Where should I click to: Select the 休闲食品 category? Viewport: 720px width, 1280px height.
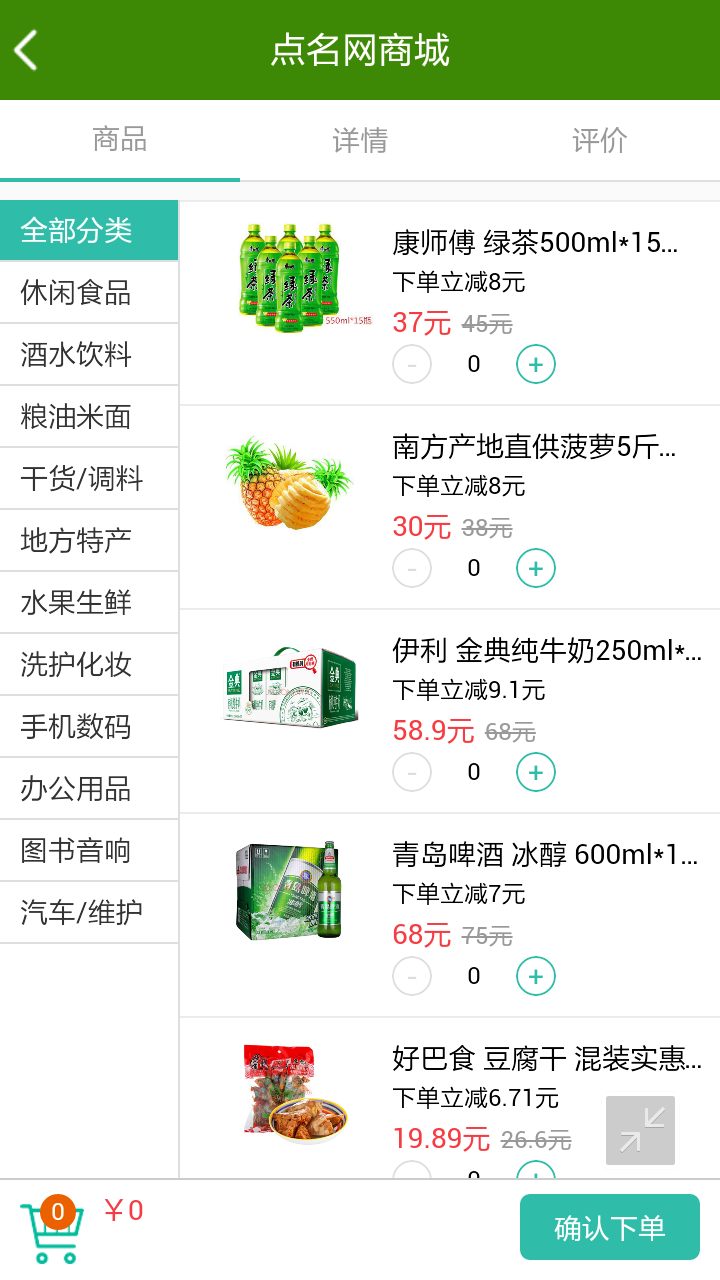point(89,293)
